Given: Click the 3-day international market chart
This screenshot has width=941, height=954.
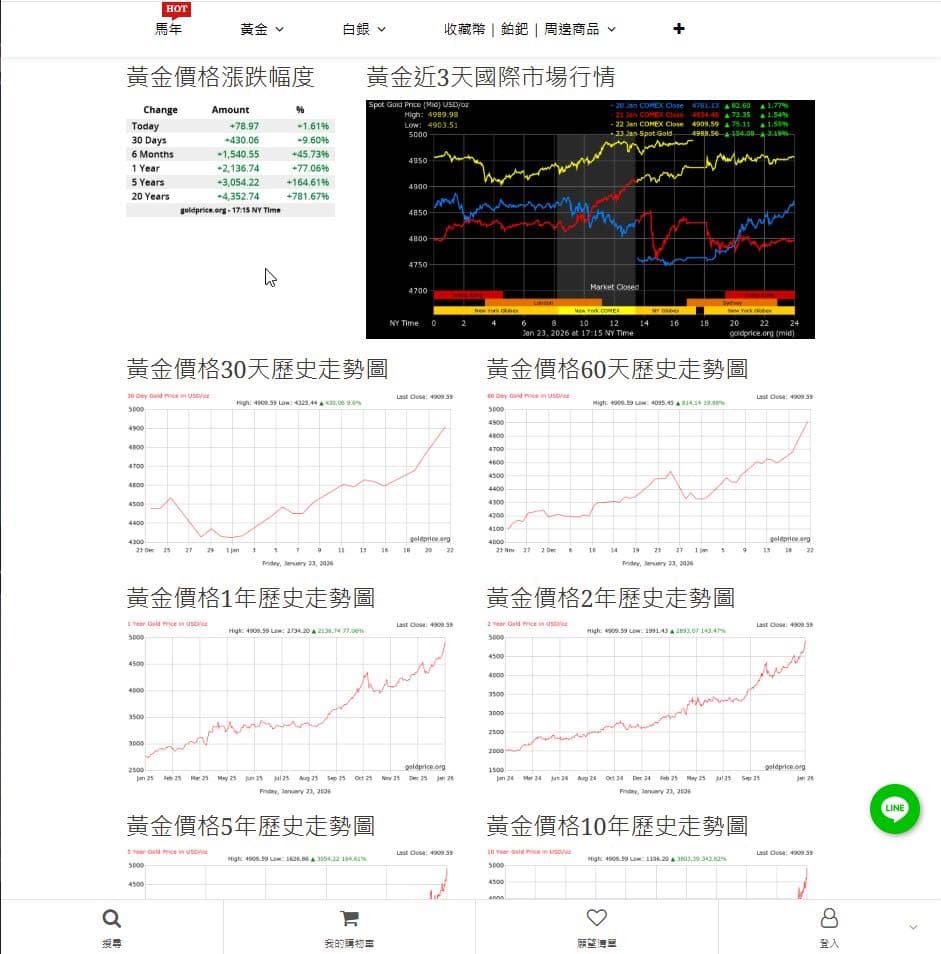Looking at the screenshot, I should click(x=589, y=216).
